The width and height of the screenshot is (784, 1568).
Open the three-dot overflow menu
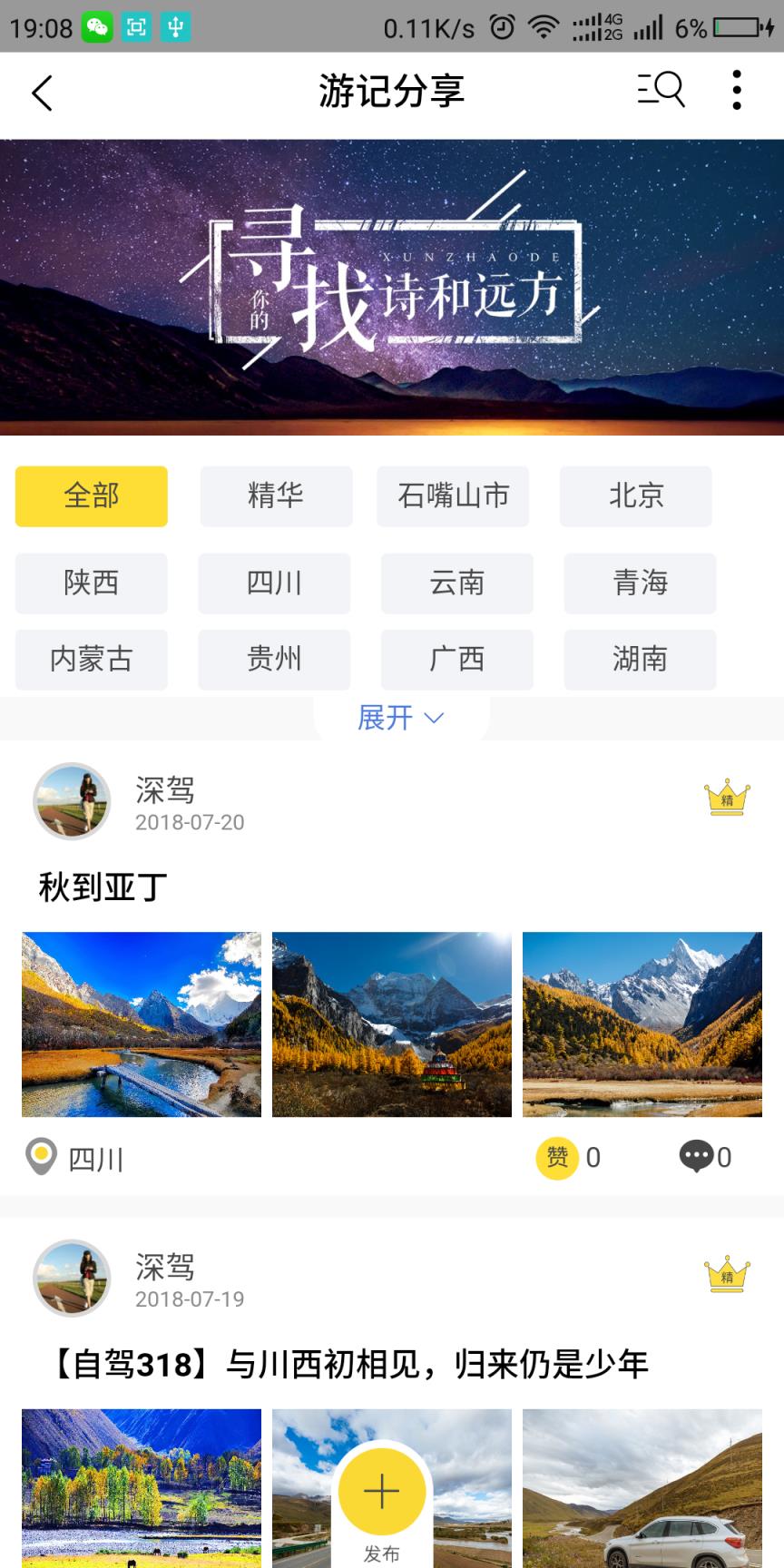tap(736, 91)
